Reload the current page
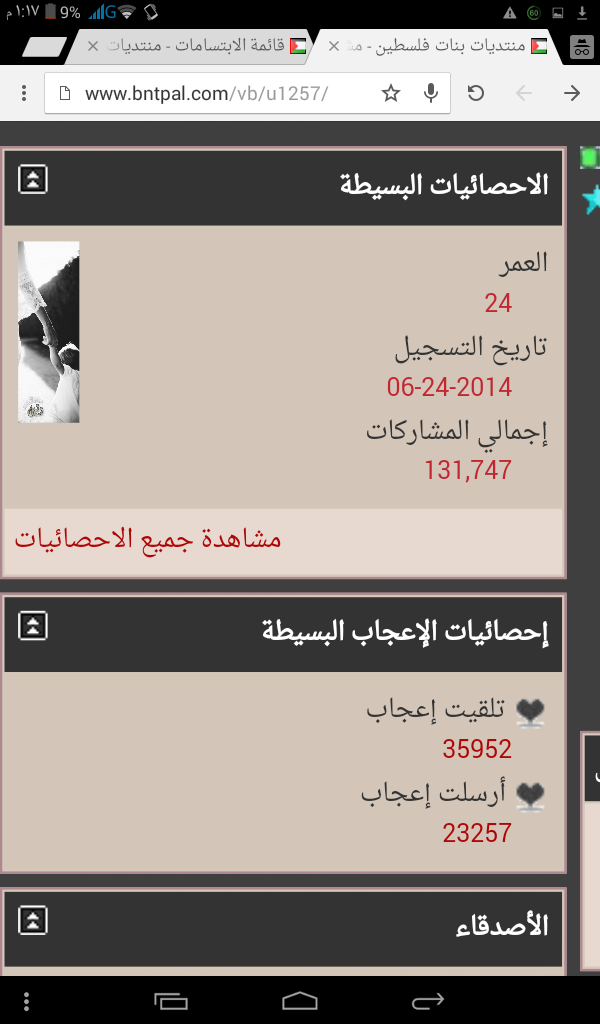600x1024 pixels. click(476, 93)
